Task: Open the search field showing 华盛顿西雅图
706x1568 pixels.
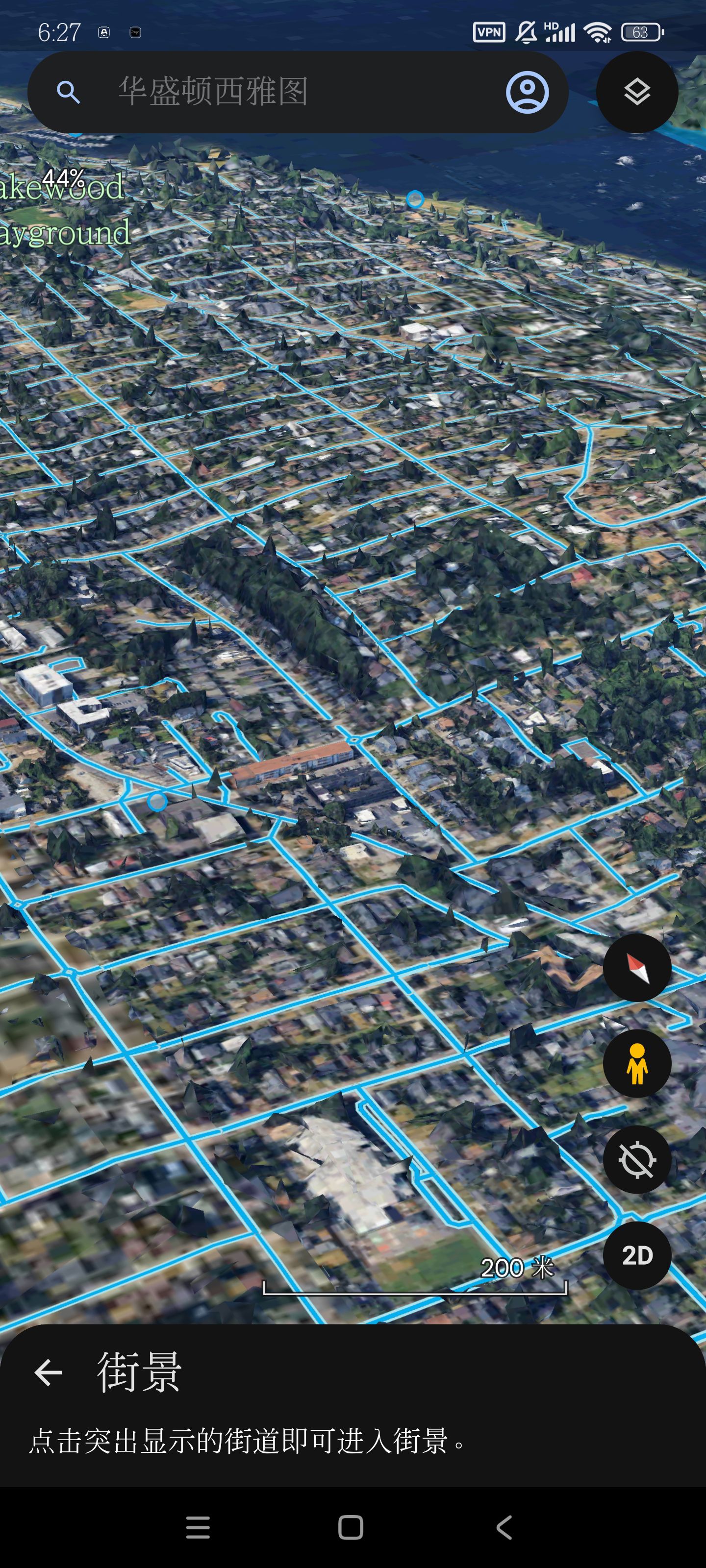Action: pos(274,92)
